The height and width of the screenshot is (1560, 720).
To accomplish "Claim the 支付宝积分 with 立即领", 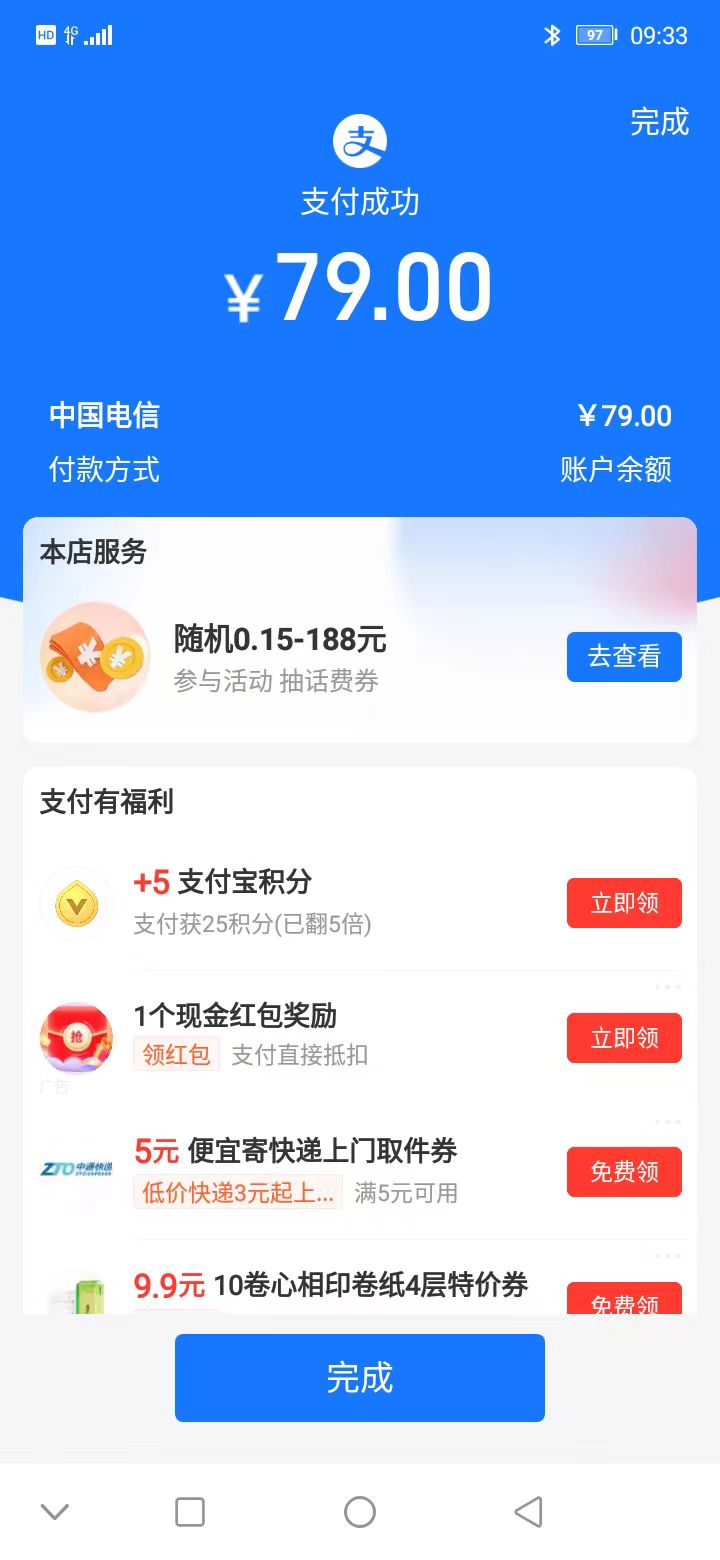I will 624,903.
